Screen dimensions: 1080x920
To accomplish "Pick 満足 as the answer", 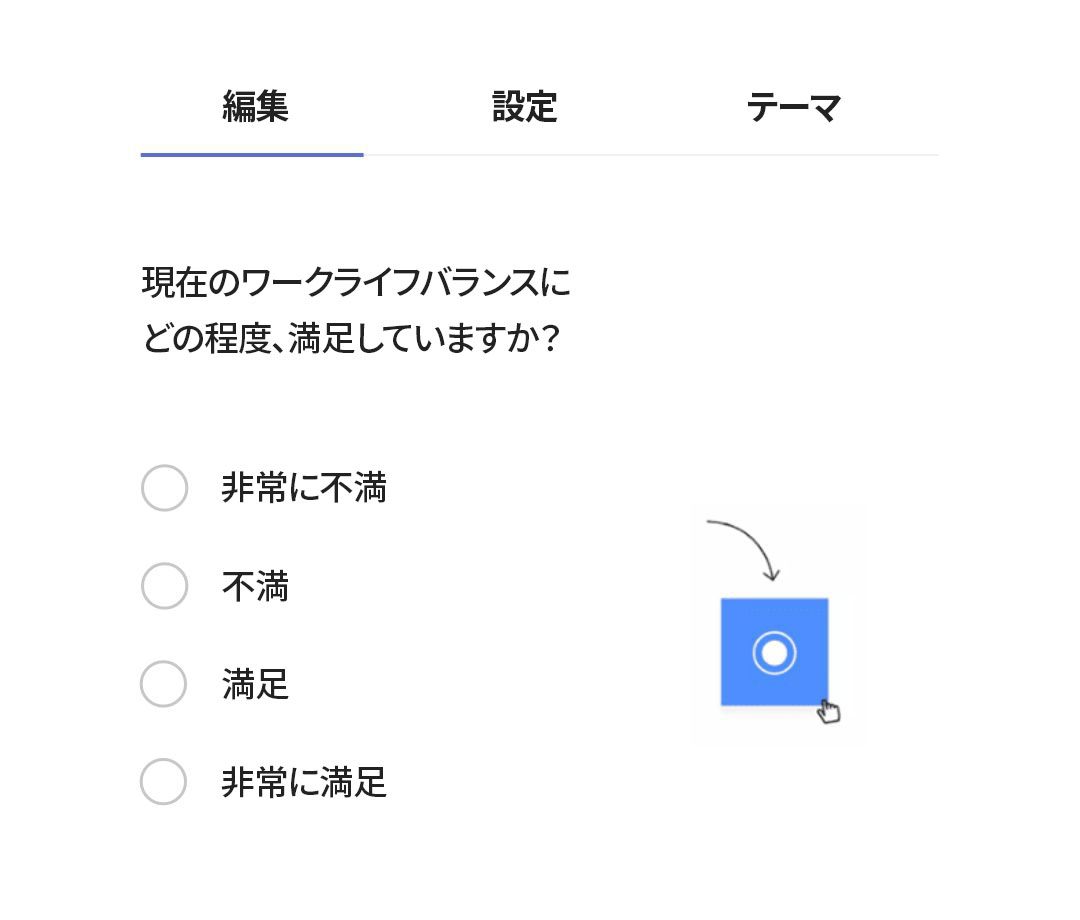I will click(x=164, y=684).
